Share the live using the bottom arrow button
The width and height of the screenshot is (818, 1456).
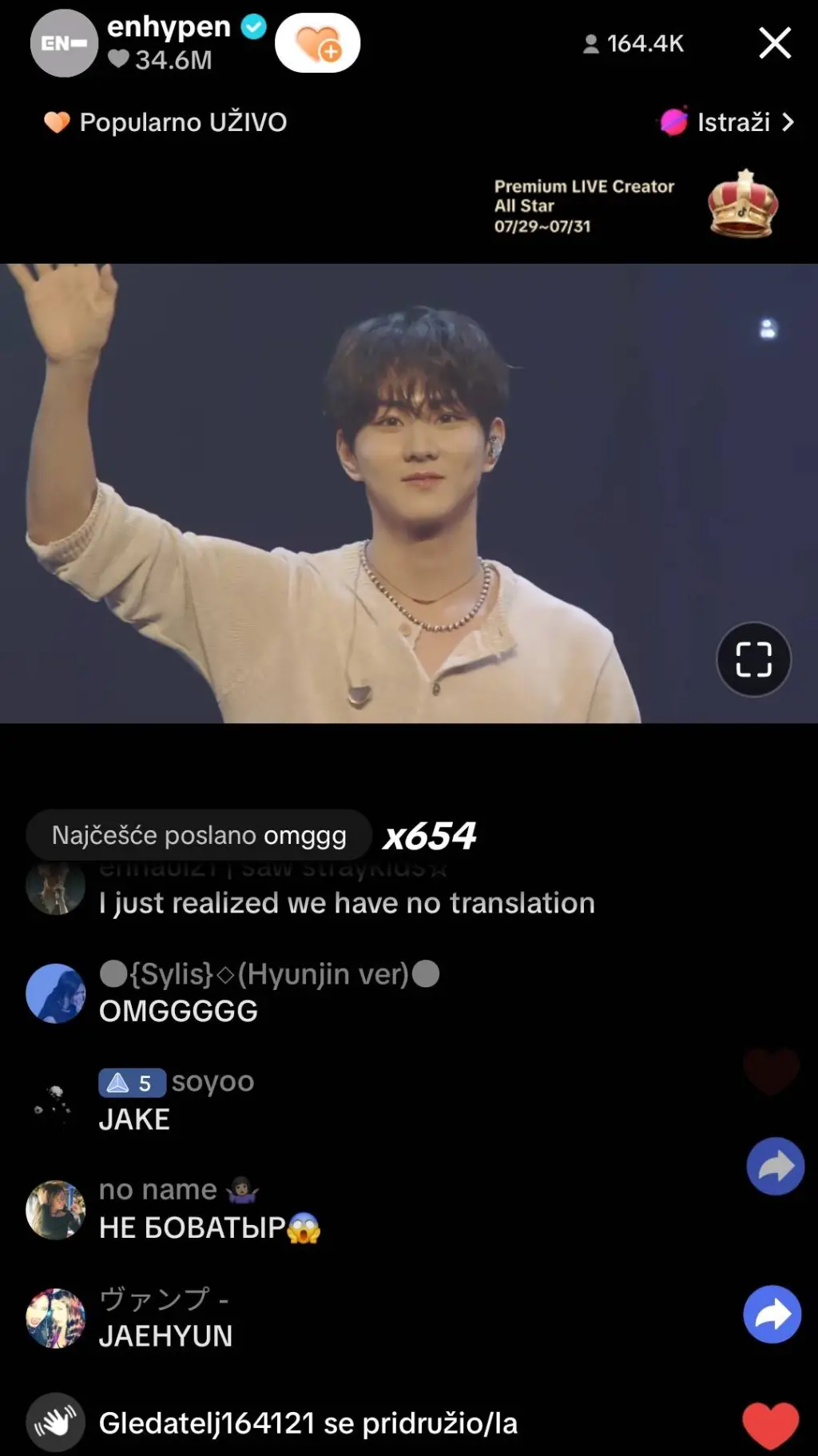[772, 1315]
